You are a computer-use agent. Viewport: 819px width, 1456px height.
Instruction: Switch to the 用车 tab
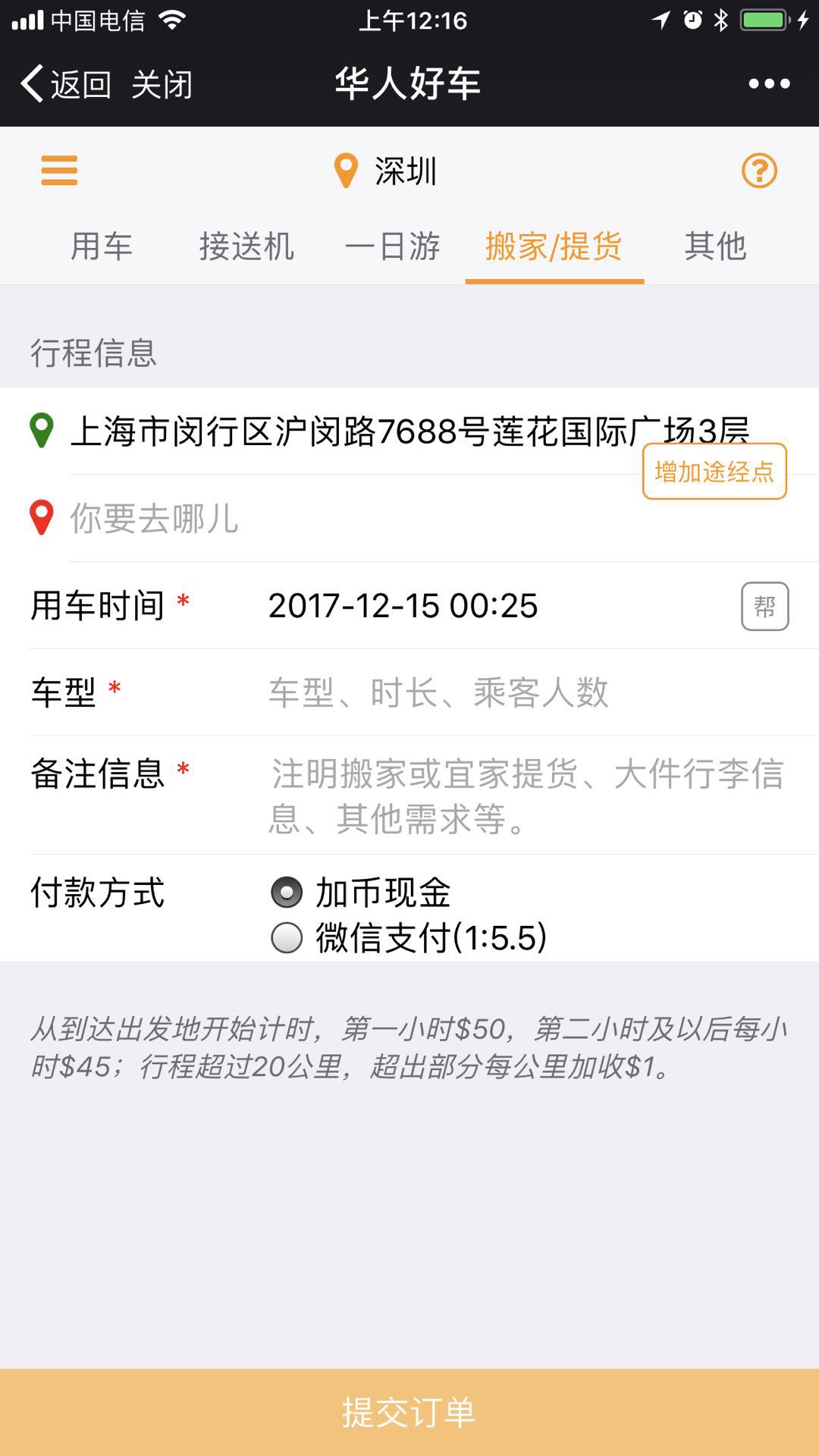pyautogui.click(x=102, y=246)
